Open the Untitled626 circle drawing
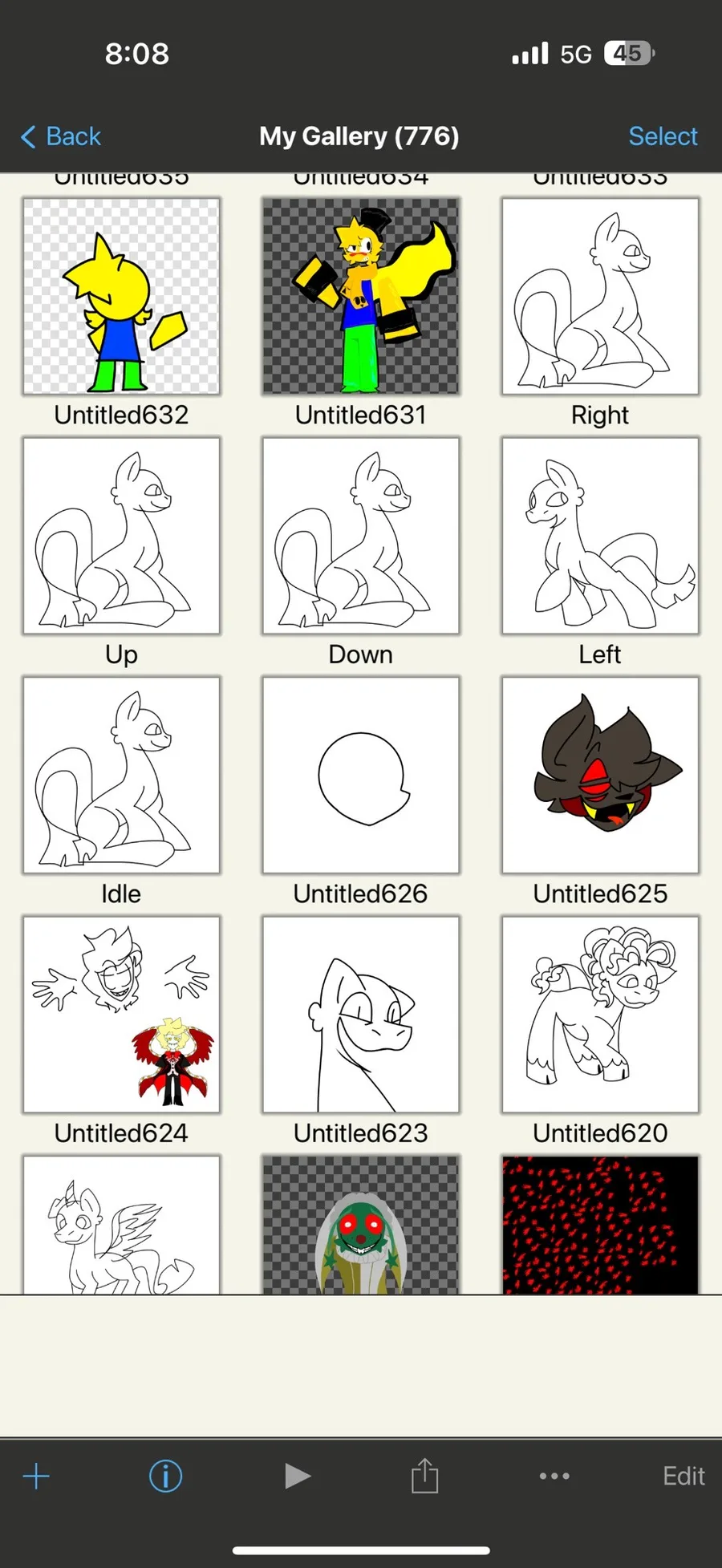 [360, 775]
